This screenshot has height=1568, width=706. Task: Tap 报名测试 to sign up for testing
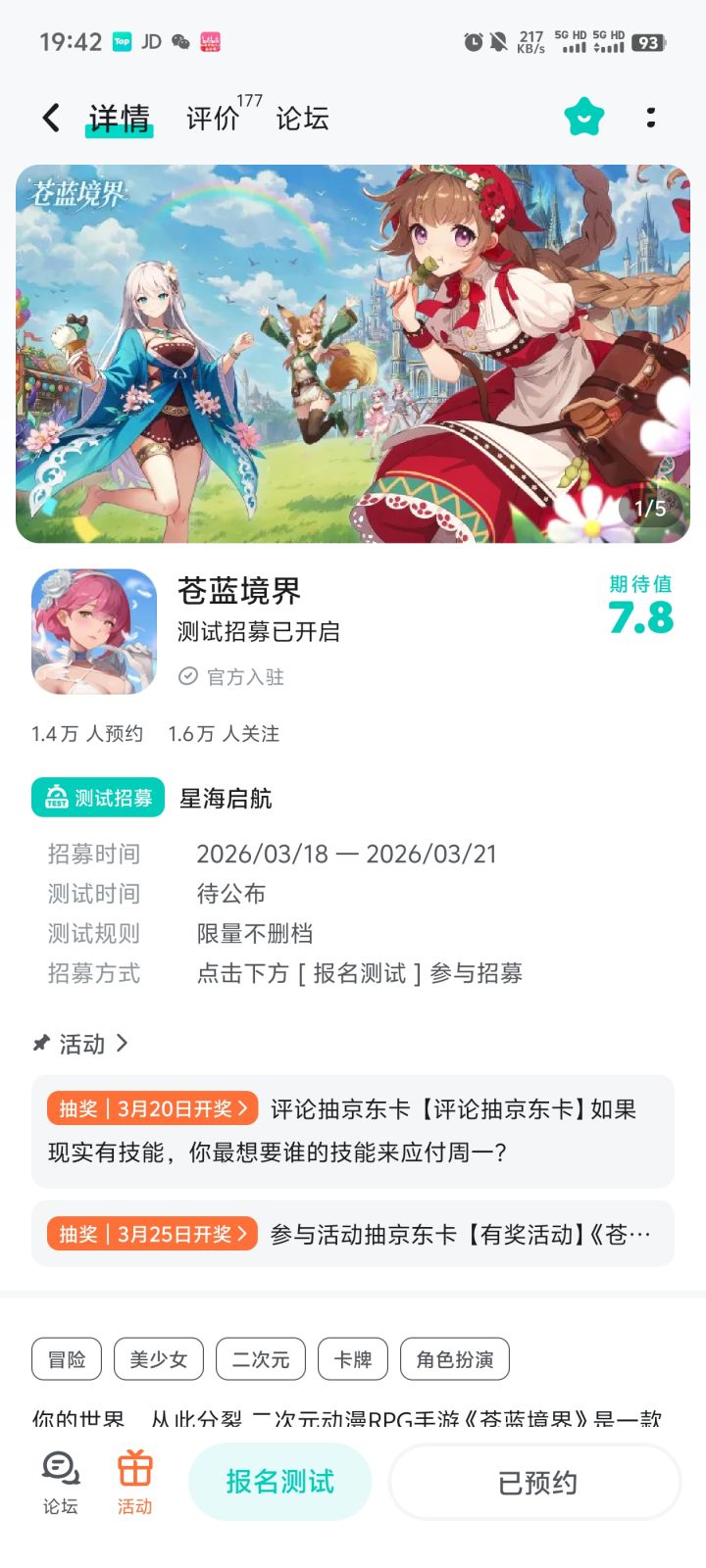point(280,1482)
